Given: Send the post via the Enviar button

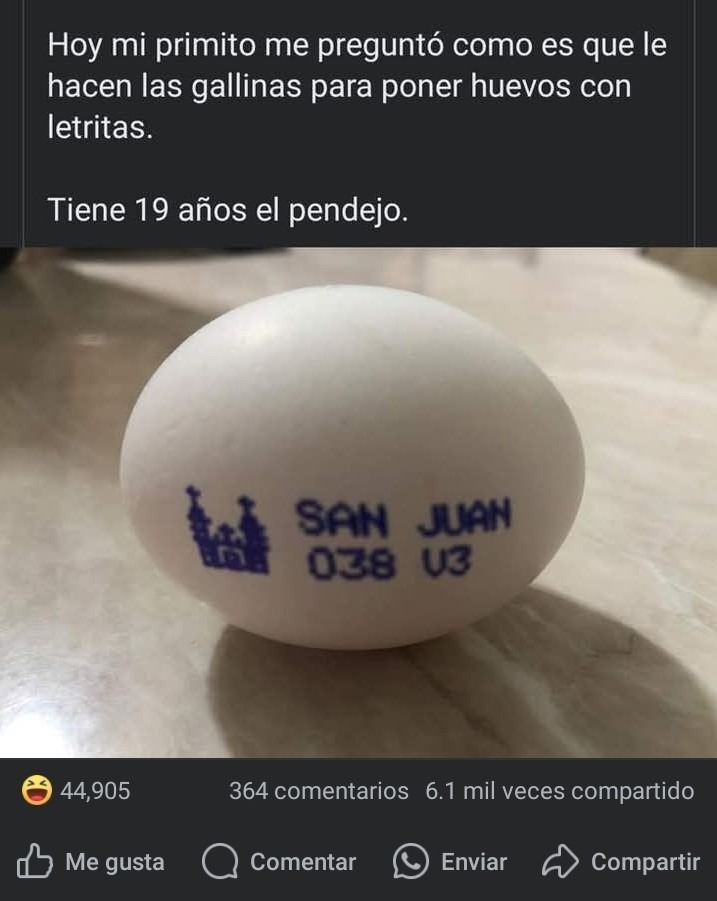Looking at the screenshot, I should 451,861.
